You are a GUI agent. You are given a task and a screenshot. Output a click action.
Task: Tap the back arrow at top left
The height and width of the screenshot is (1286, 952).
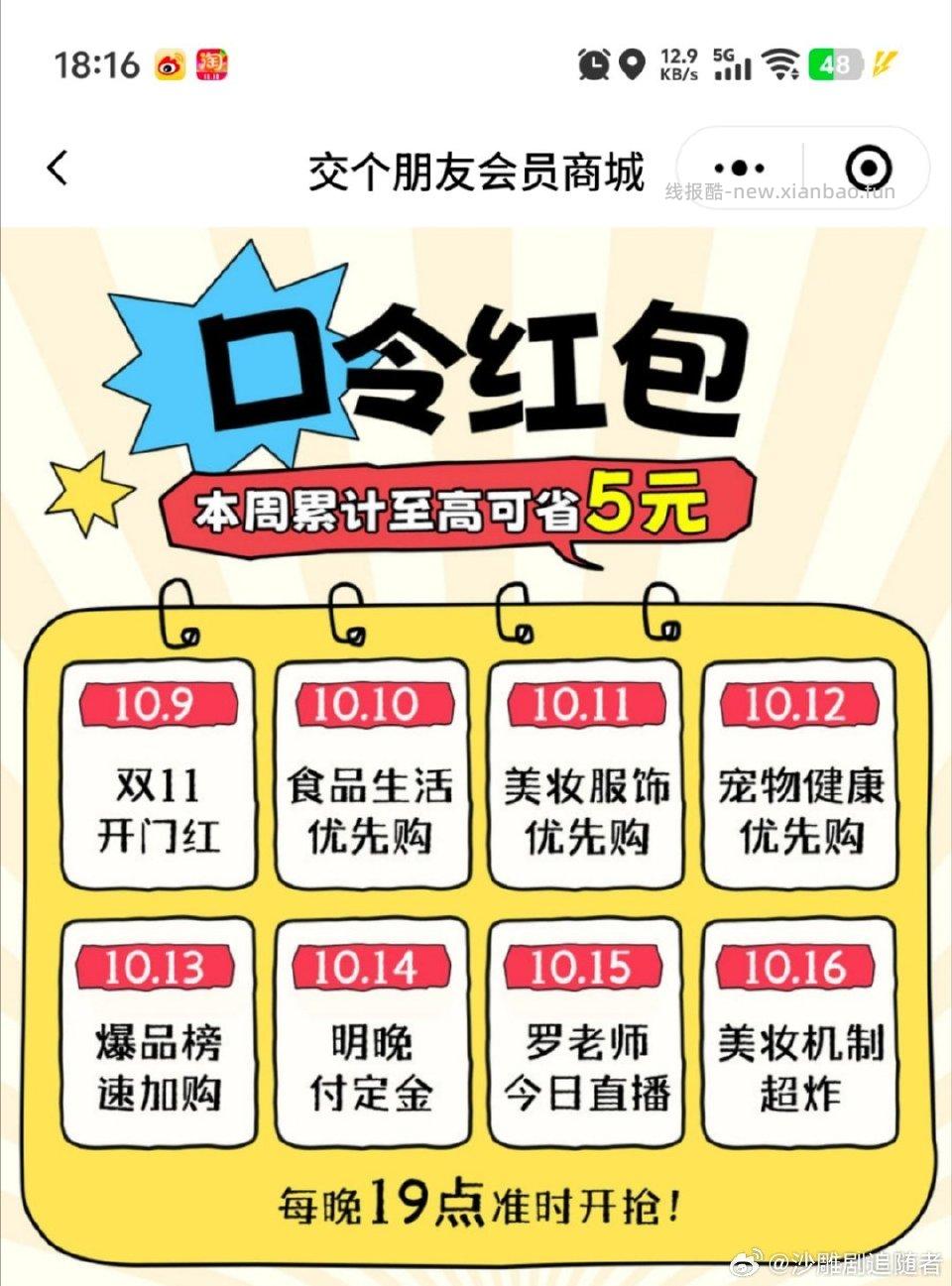click(57, 169)
